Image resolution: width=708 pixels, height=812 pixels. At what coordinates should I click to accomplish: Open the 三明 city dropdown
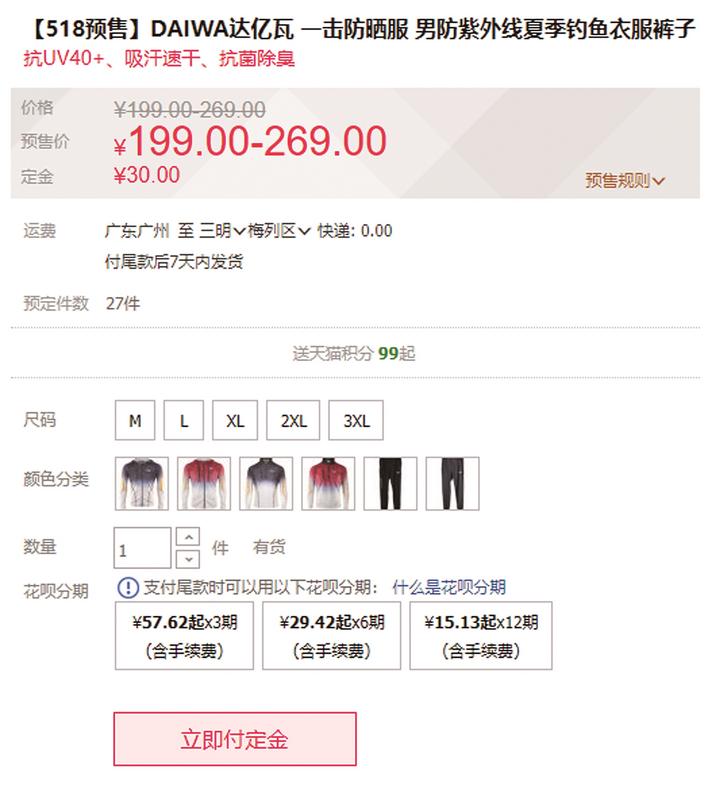(221, 231)
